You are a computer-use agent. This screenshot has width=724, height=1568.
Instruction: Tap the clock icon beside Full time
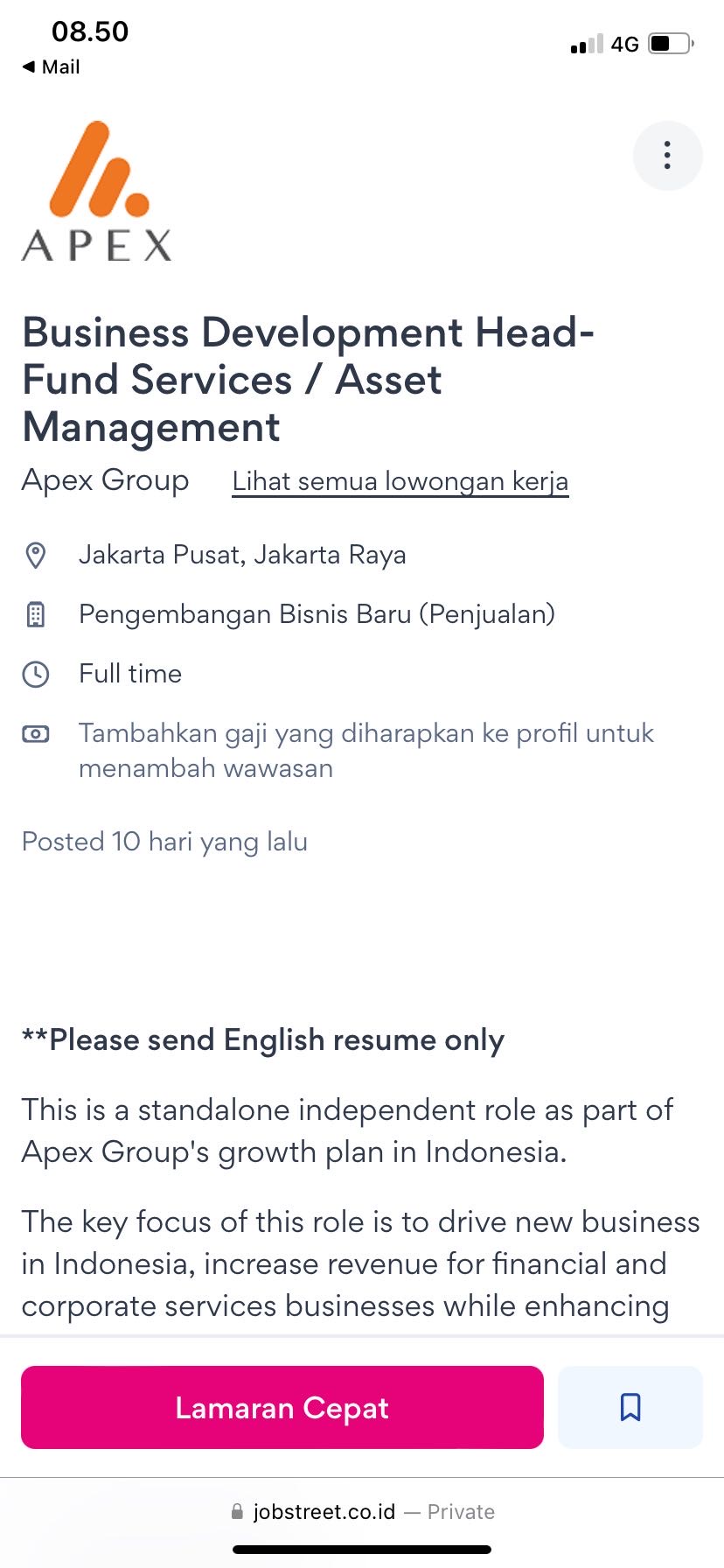(35, 674)
